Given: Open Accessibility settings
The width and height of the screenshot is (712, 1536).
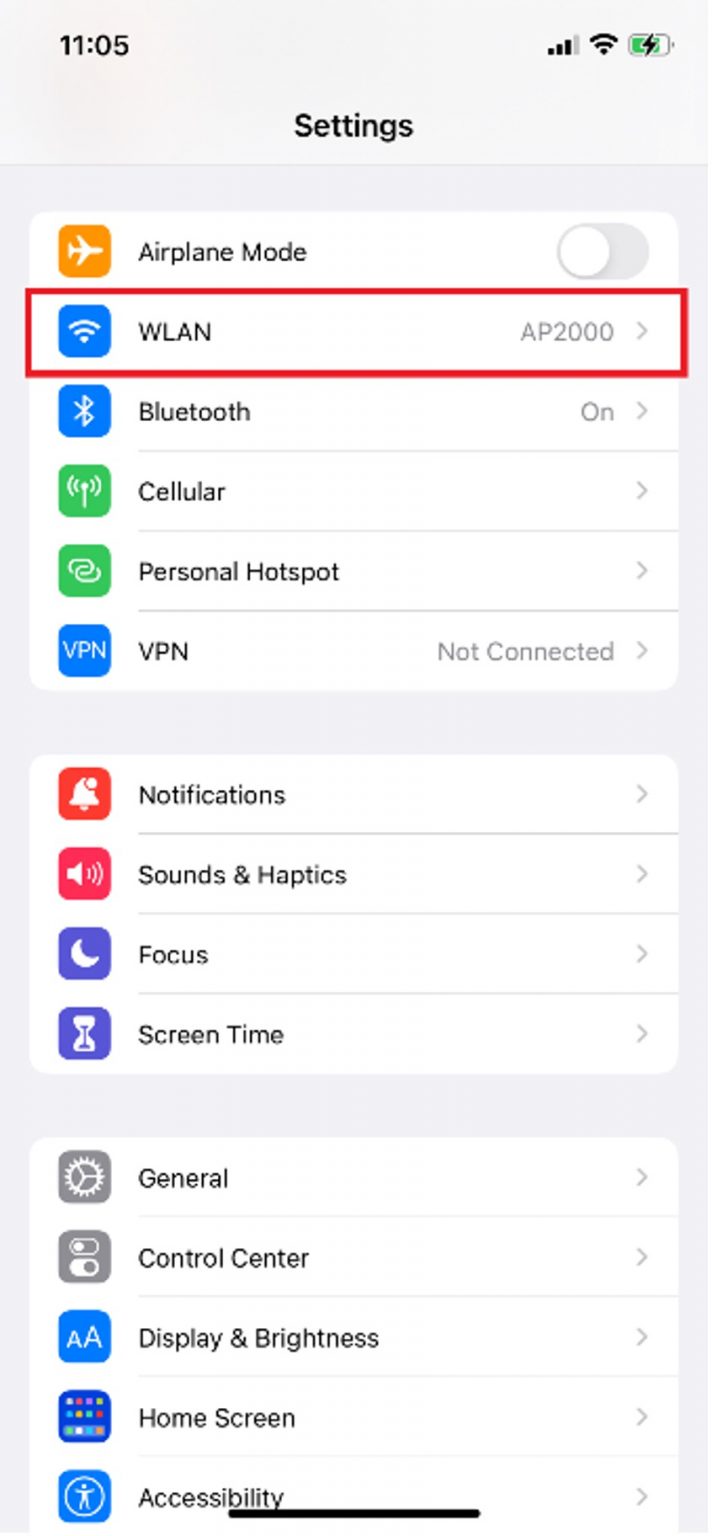Looking at the screenshot, I should pos(354,1496).
